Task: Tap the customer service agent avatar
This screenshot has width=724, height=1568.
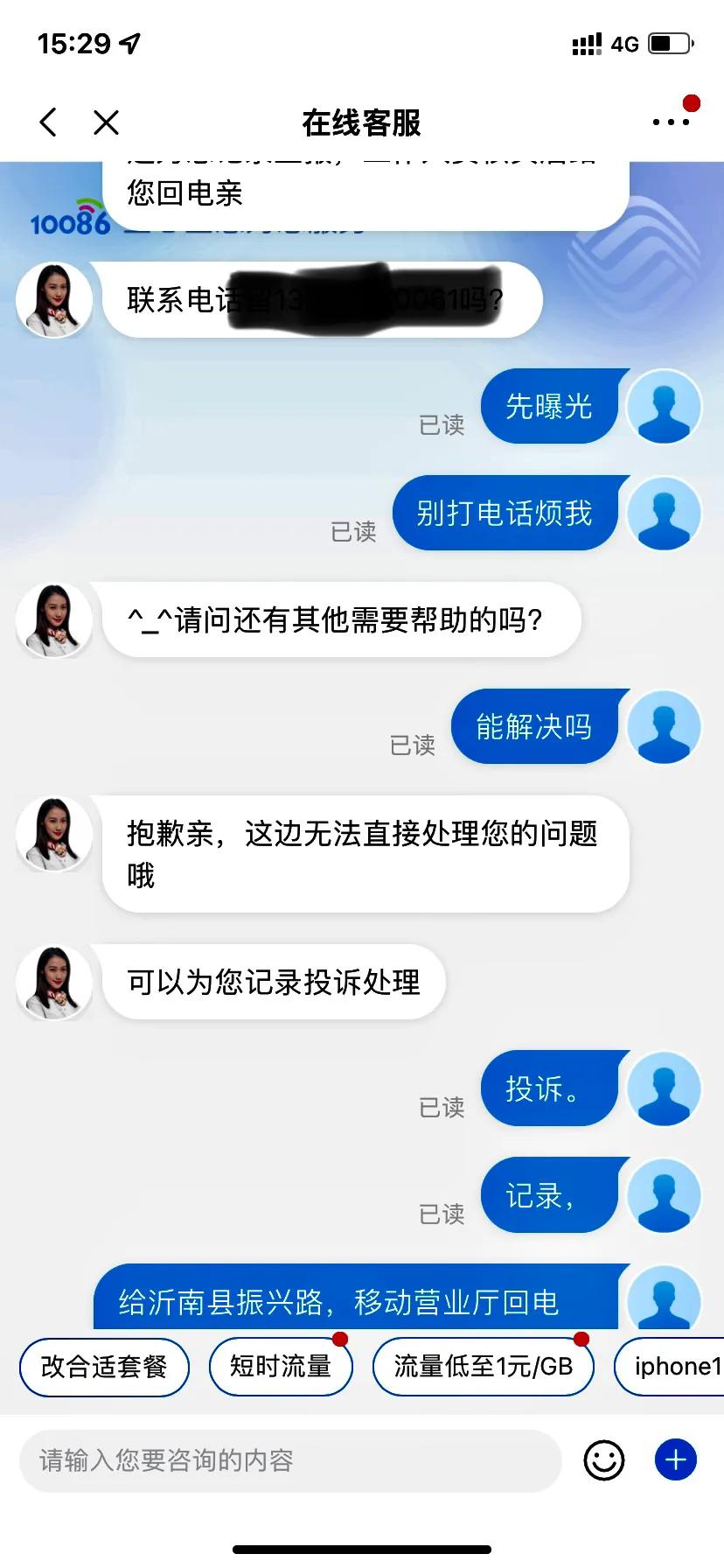Action: tap(53, 299)
